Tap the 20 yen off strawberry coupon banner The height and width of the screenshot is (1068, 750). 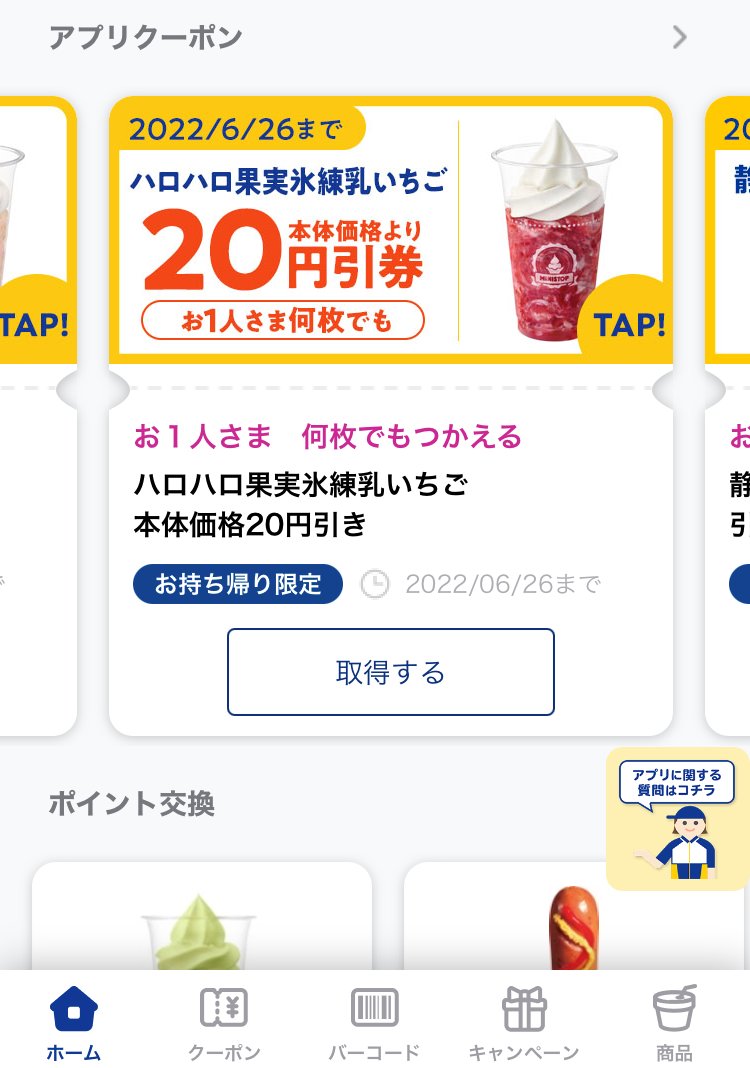pyautogui.click(x=390, y=232)
